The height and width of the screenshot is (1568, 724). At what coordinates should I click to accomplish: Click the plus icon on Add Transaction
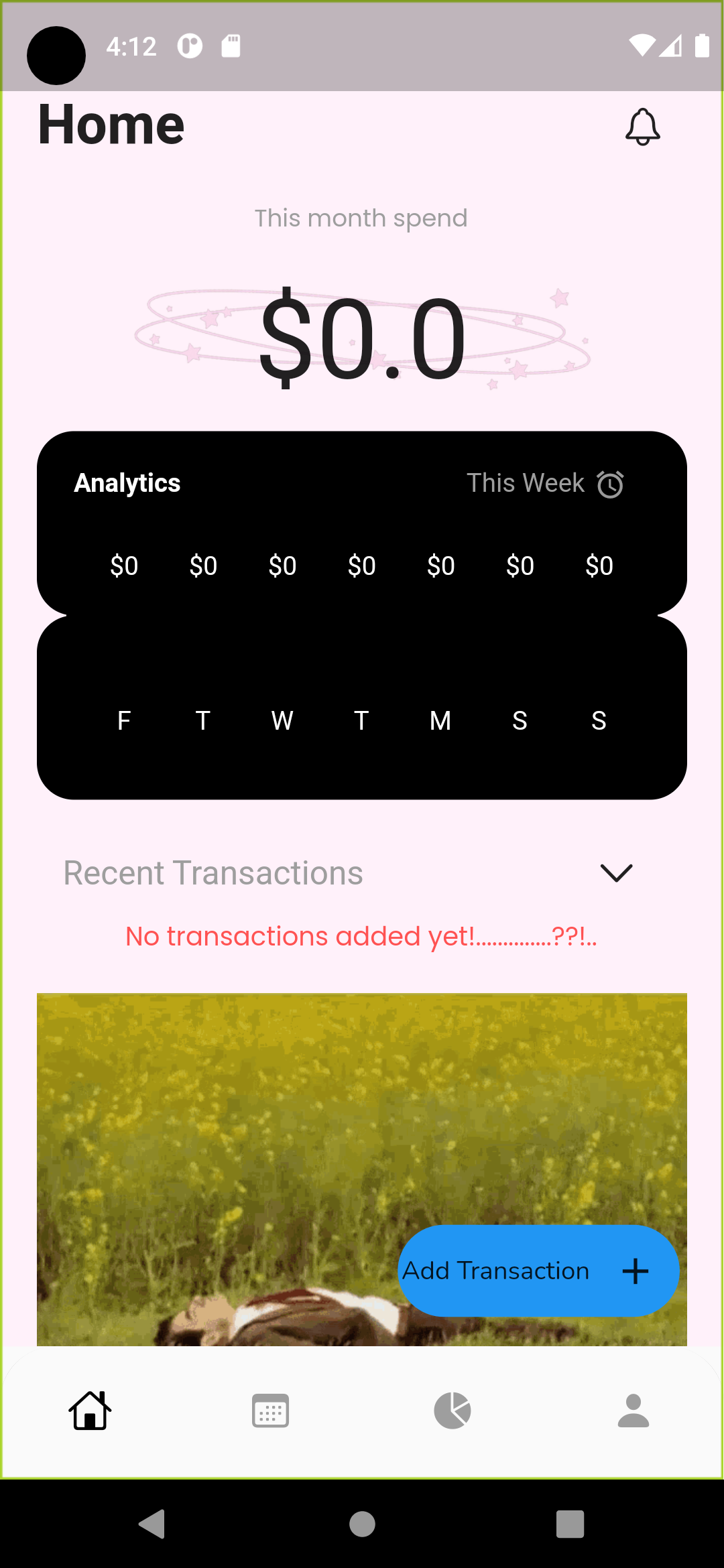tap(635, 1271)
